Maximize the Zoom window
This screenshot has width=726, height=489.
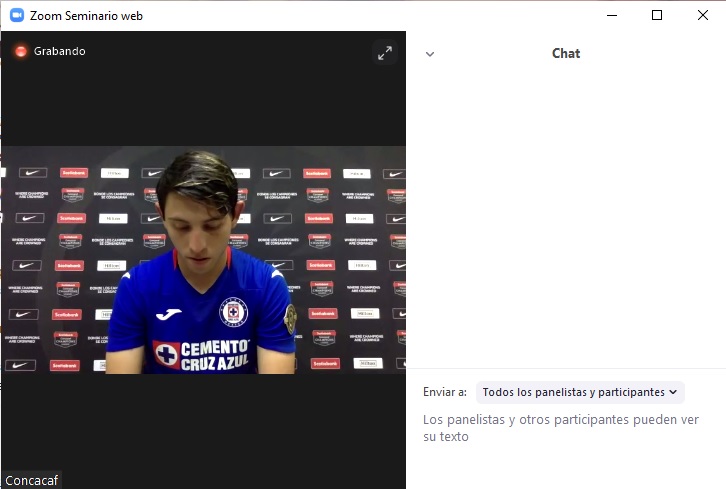point(657,15)
